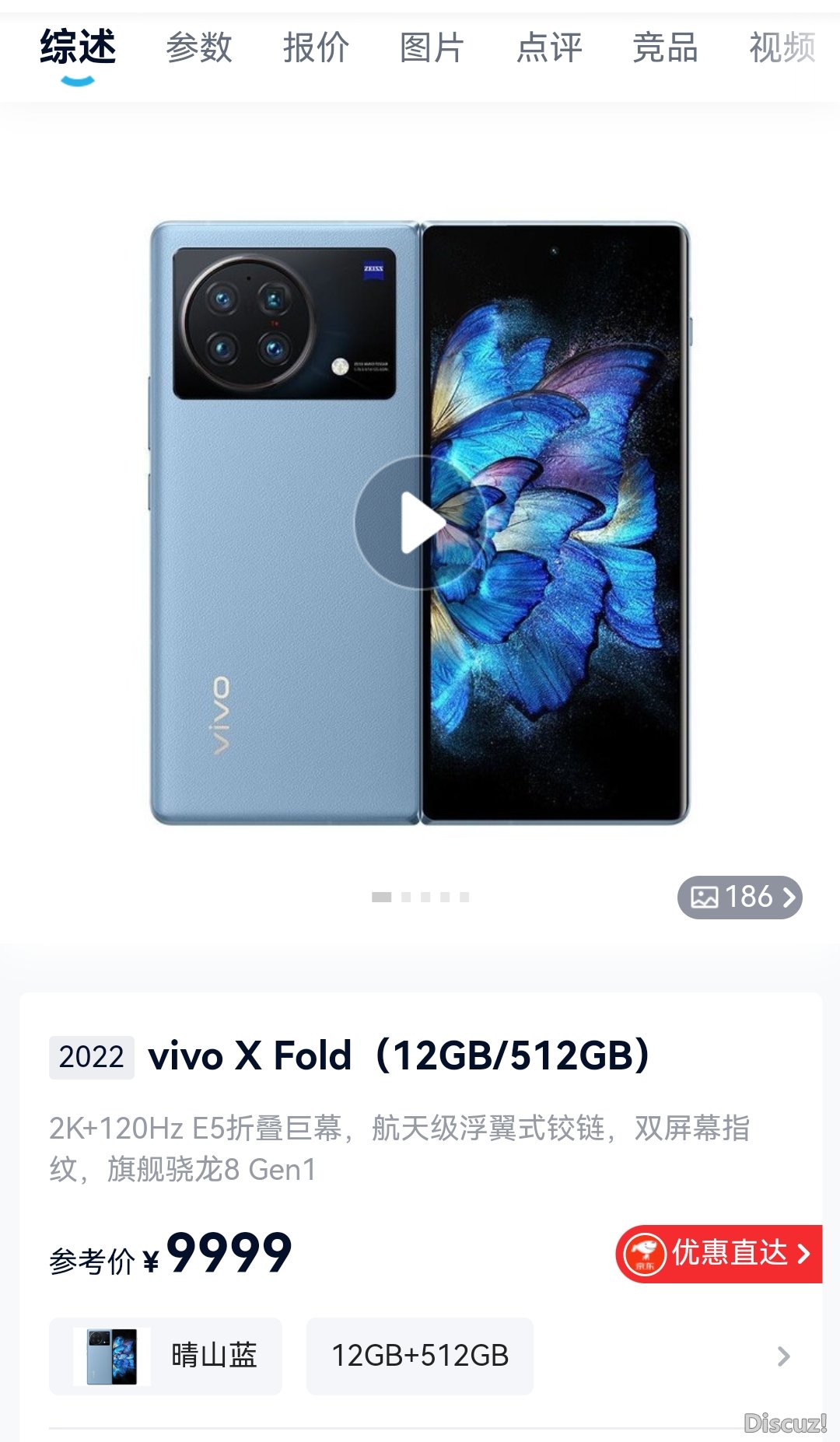Tap the 优惠直达 JD deal button

pos(719,1253)
